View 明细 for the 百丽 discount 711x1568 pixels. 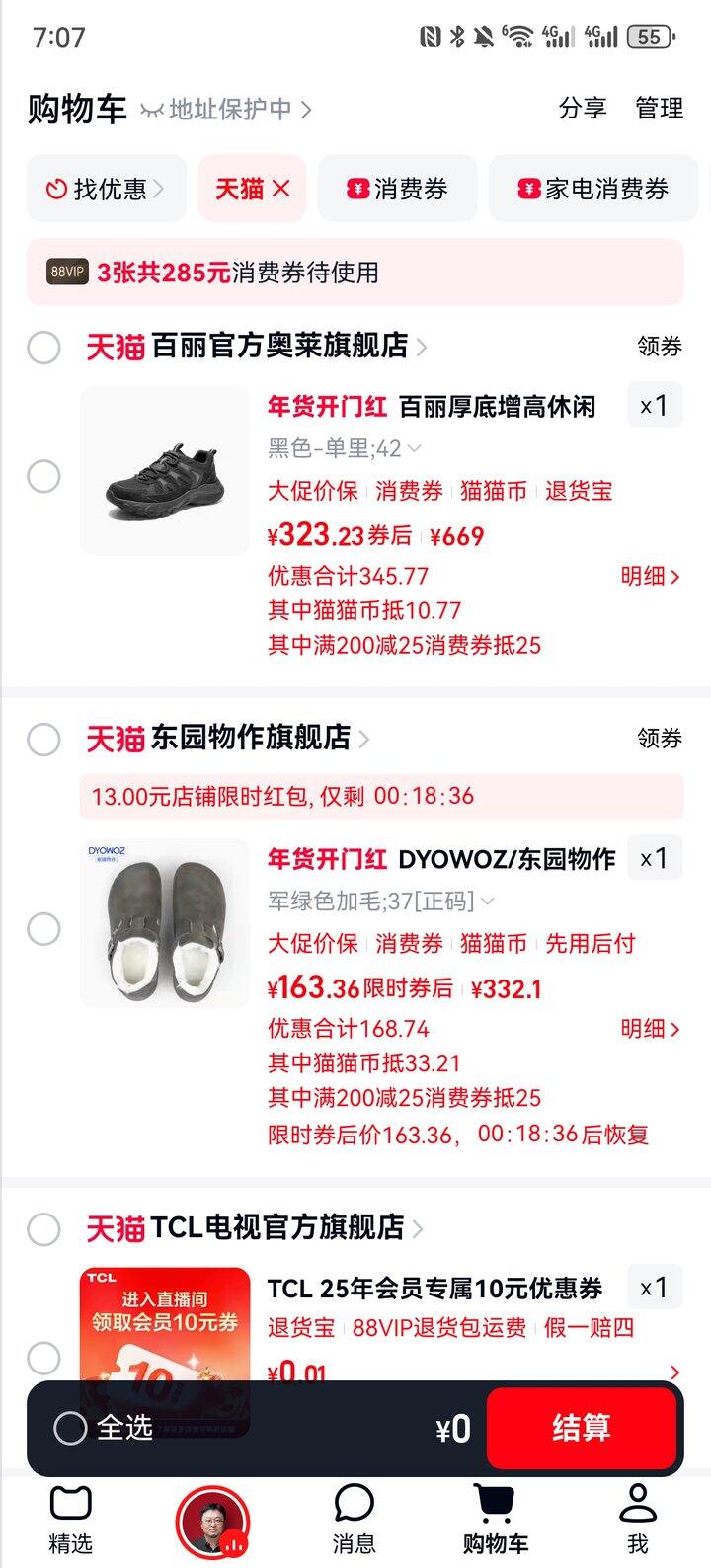coord(650,576)
